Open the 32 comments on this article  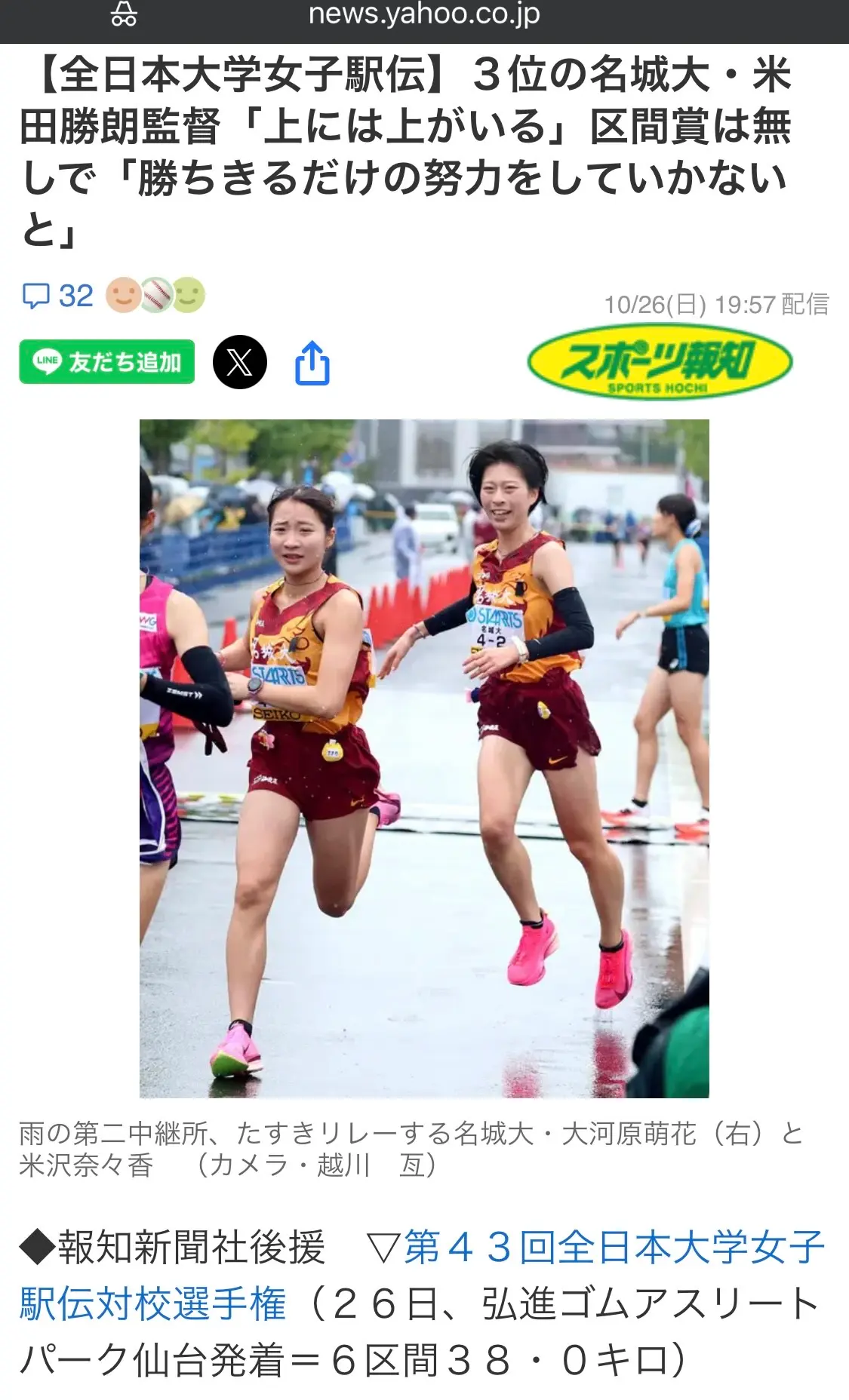click(x=57, y=296)
